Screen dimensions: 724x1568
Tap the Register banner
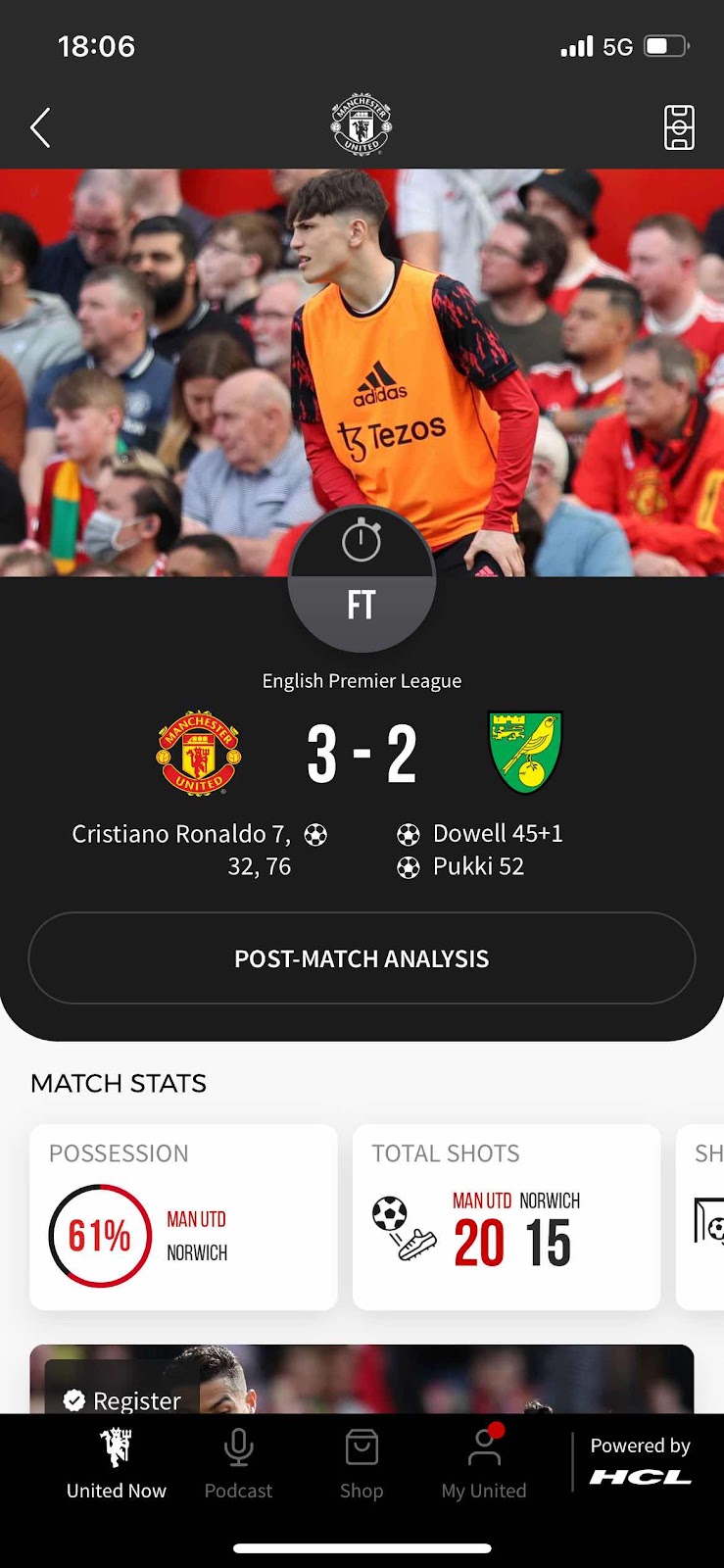(x=123, y=1399)
